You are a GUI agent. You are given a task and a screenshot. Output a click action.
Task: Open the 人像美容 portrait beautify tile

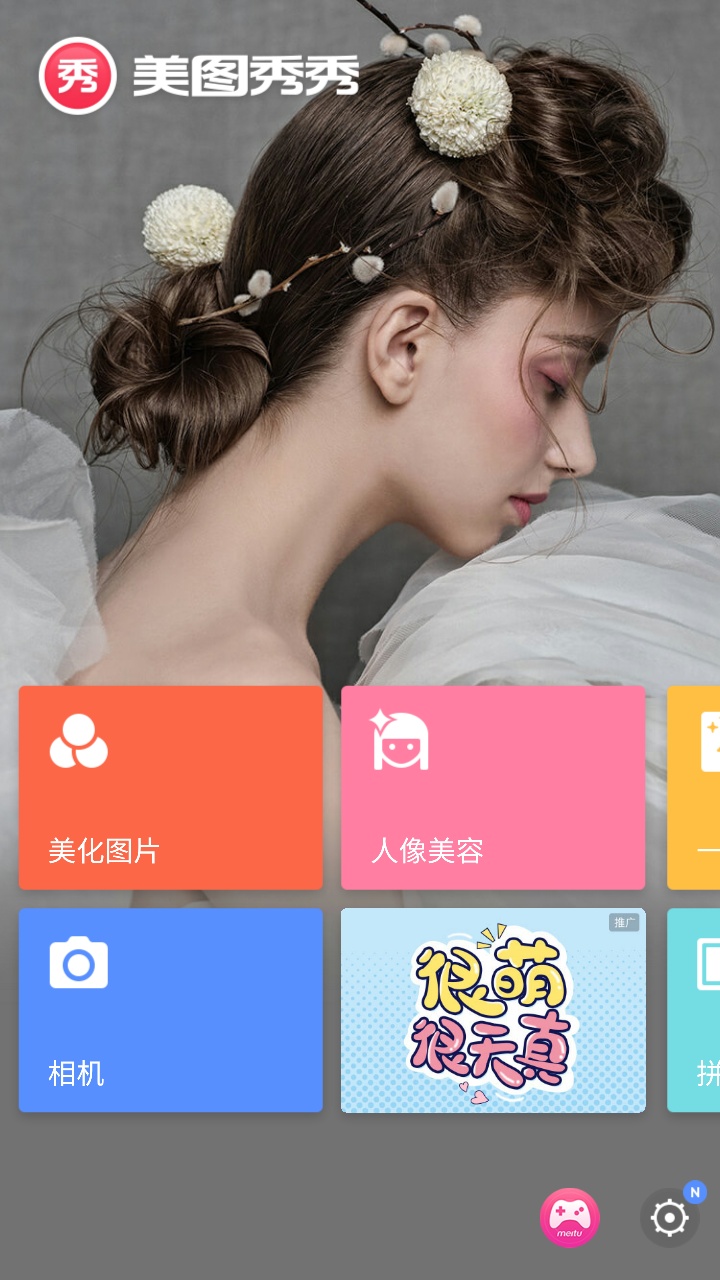coord(493,788)
